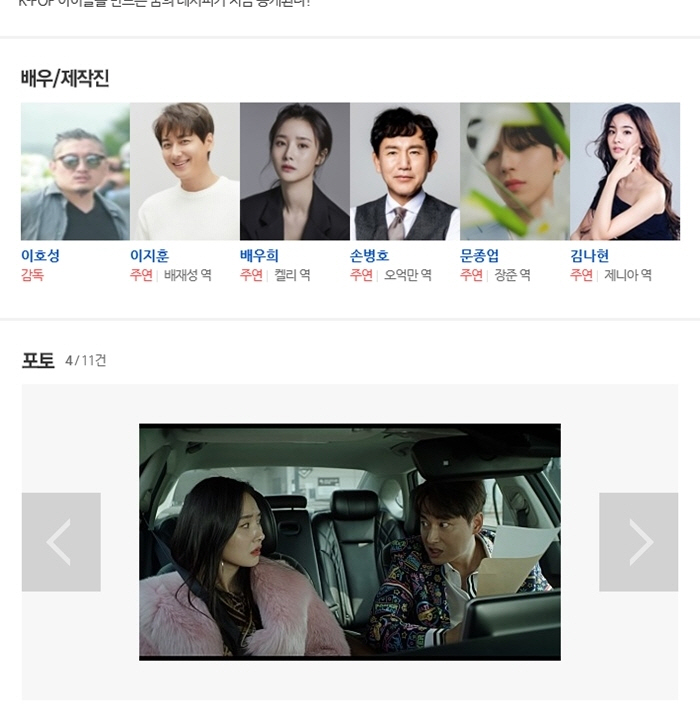Show the previous photo
This screenshot has width=700, height=726.
pyautogui.click(x=61, y=542)
